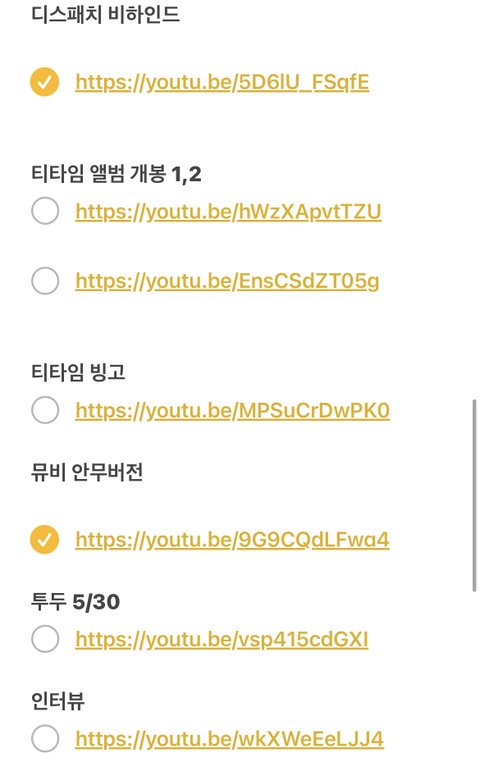Mark the vsp415cdGXI checkbox as done
This screenshot has height=762, width=480.
(x=45, y=639)
